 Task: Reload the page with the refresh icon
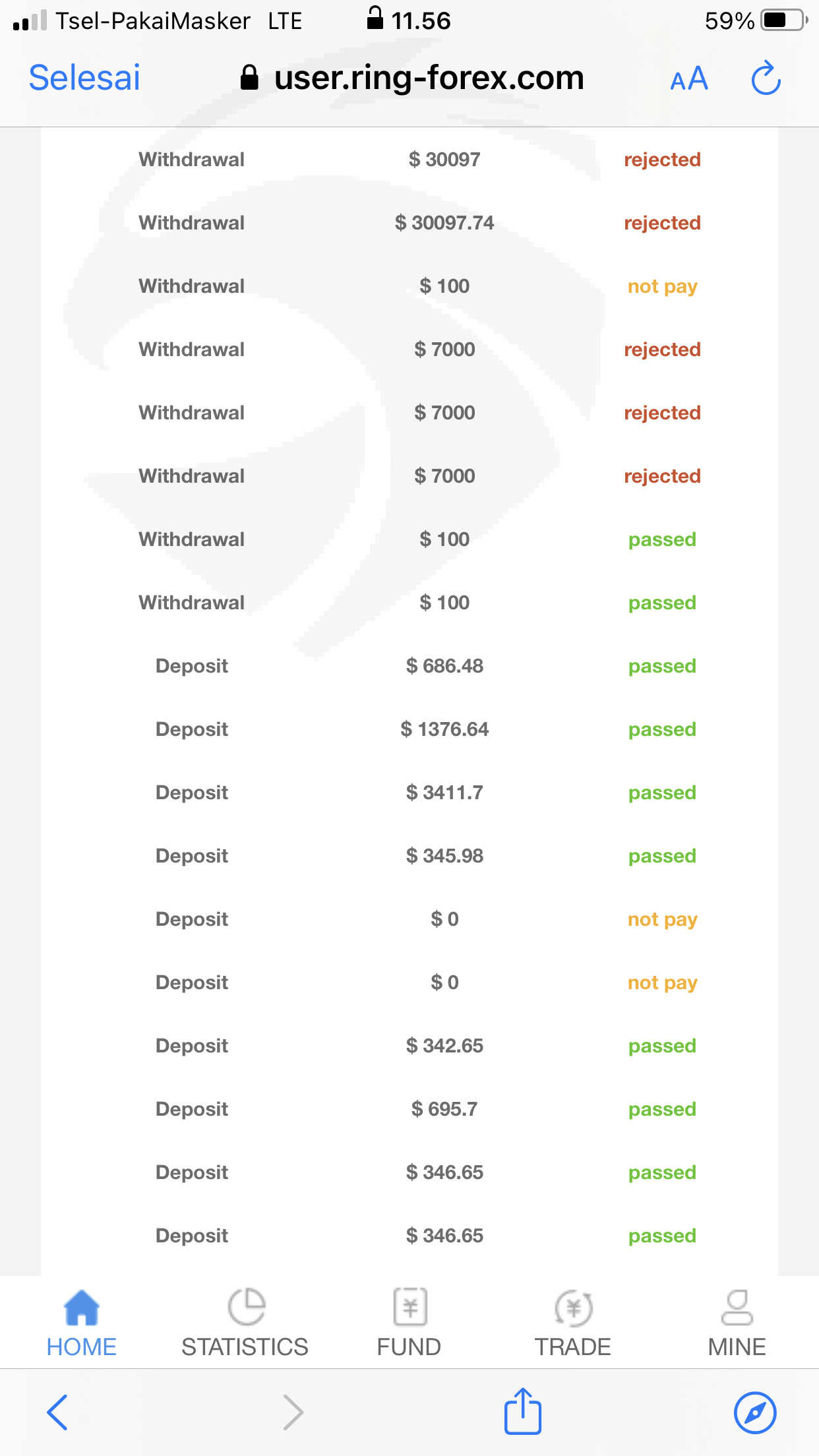click(x=766, y=78)
